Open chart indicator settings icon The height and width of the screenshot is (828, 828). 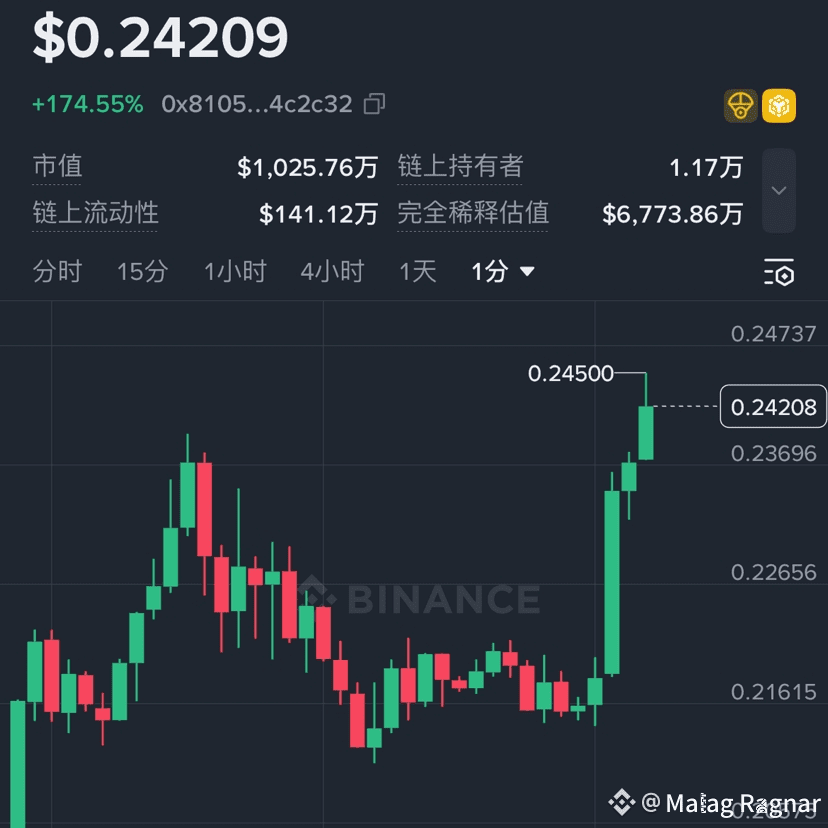(x=778, y=272)
